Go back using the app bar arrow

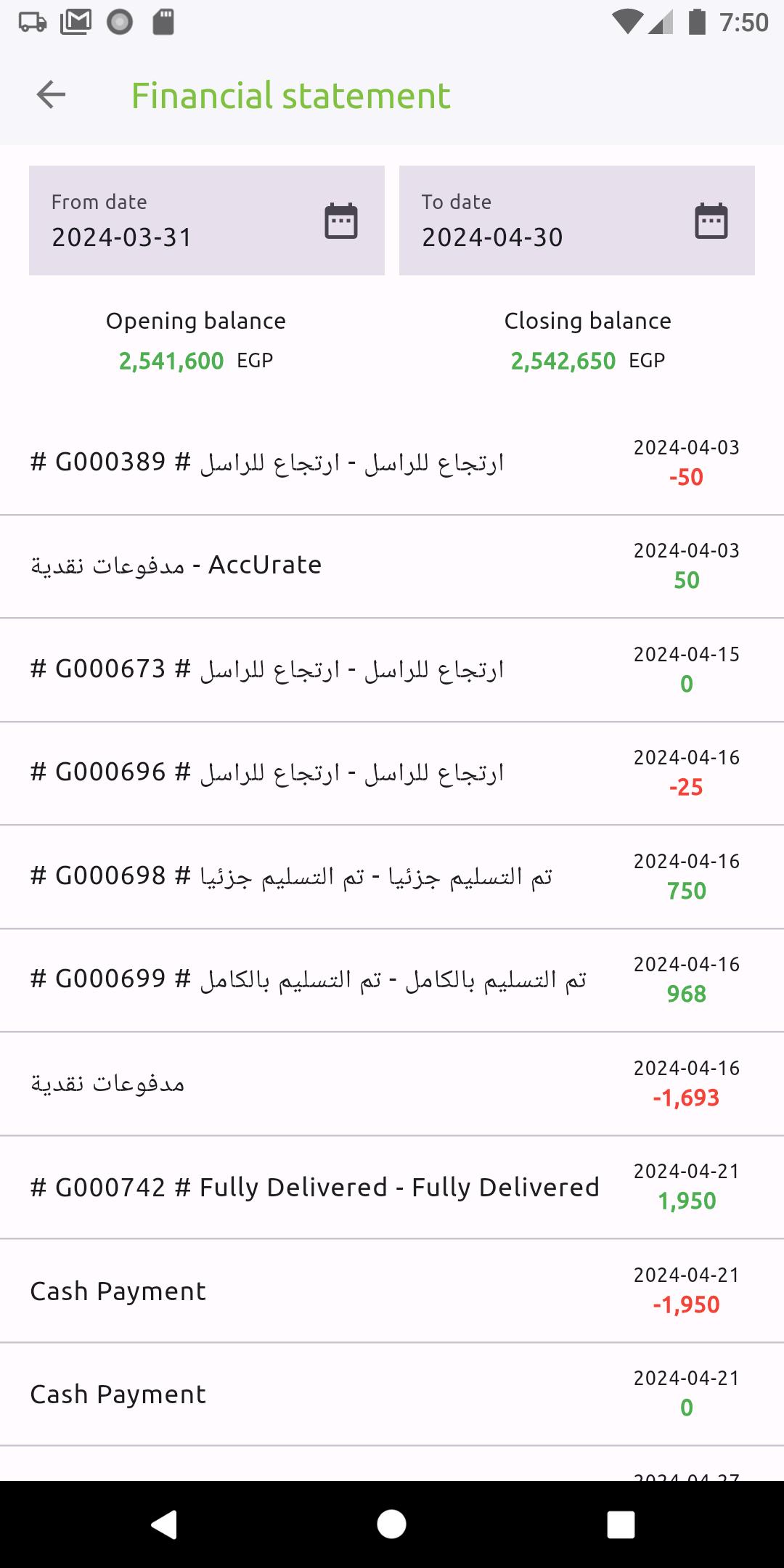[x=51, y=94]
